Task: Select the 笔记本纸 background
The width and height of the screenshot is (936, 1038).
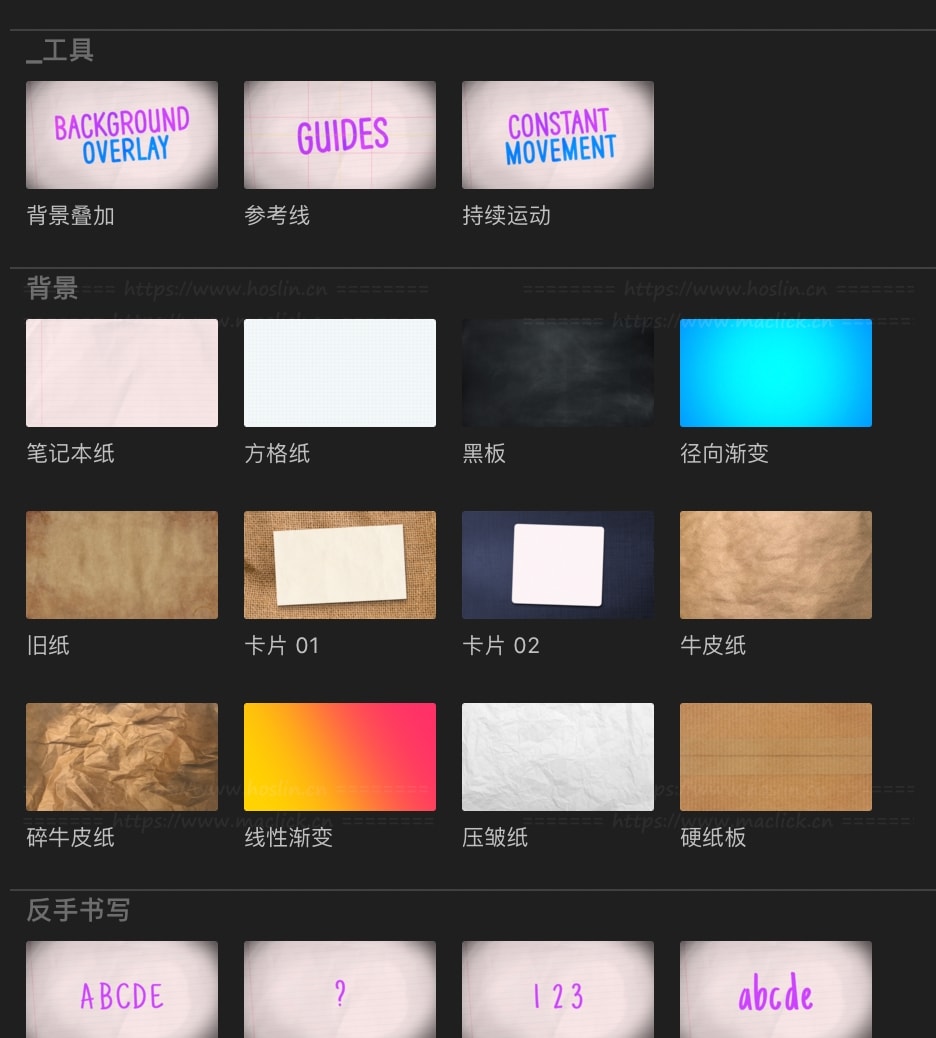Action: [x=122, y=373]
